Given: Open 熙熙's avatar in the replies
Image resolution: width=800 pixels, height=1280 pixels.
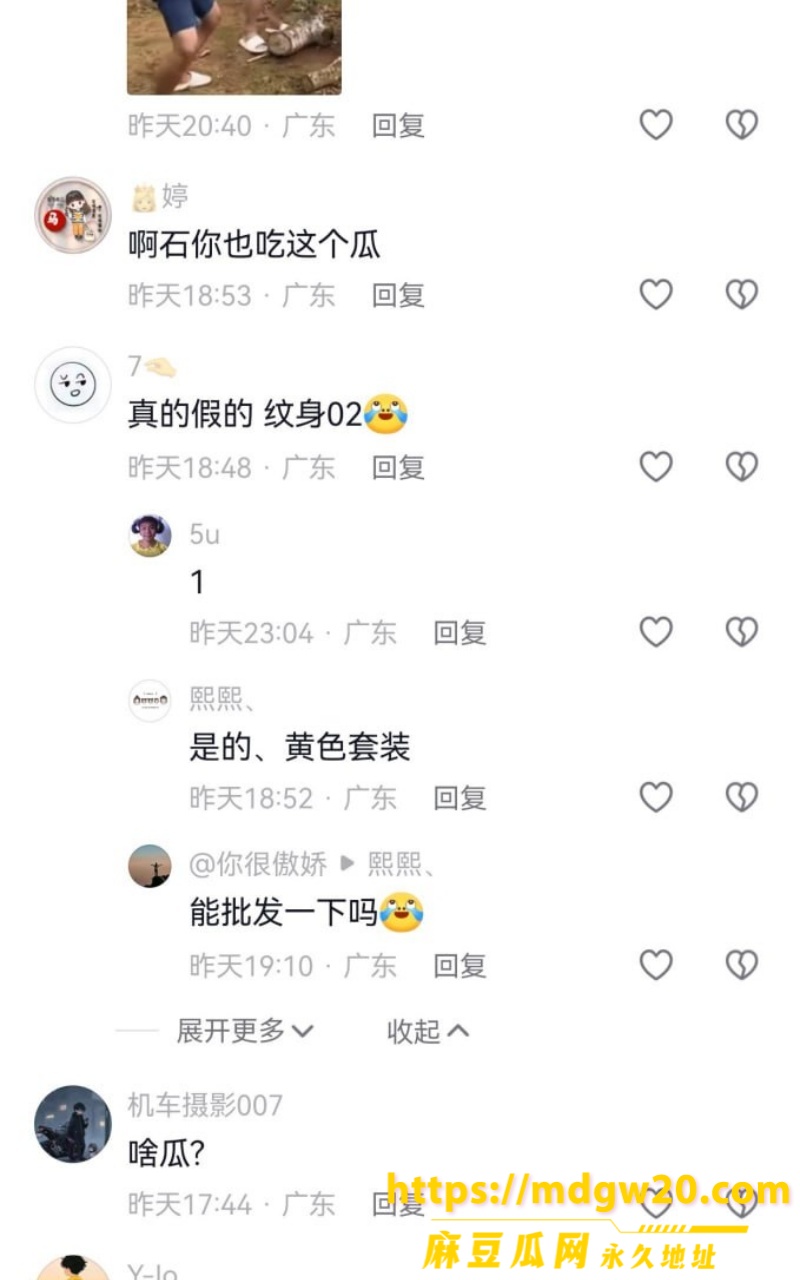Looking at the screenshot, I should pyautogui.click(x=150, y=701).
